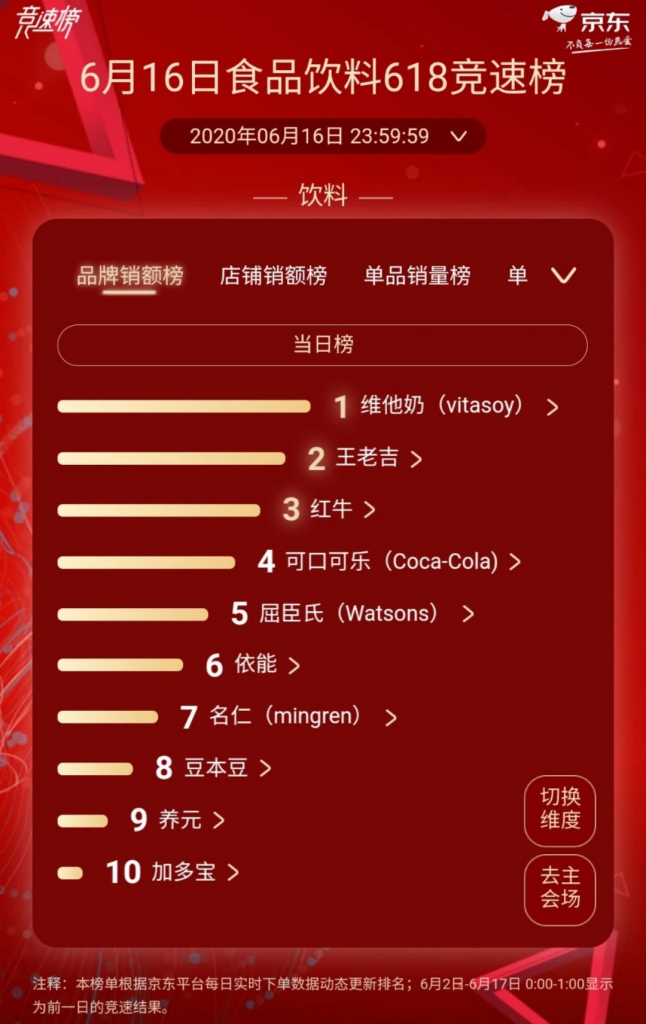Open the 养元 brand entry

click(x=182, y=820)
